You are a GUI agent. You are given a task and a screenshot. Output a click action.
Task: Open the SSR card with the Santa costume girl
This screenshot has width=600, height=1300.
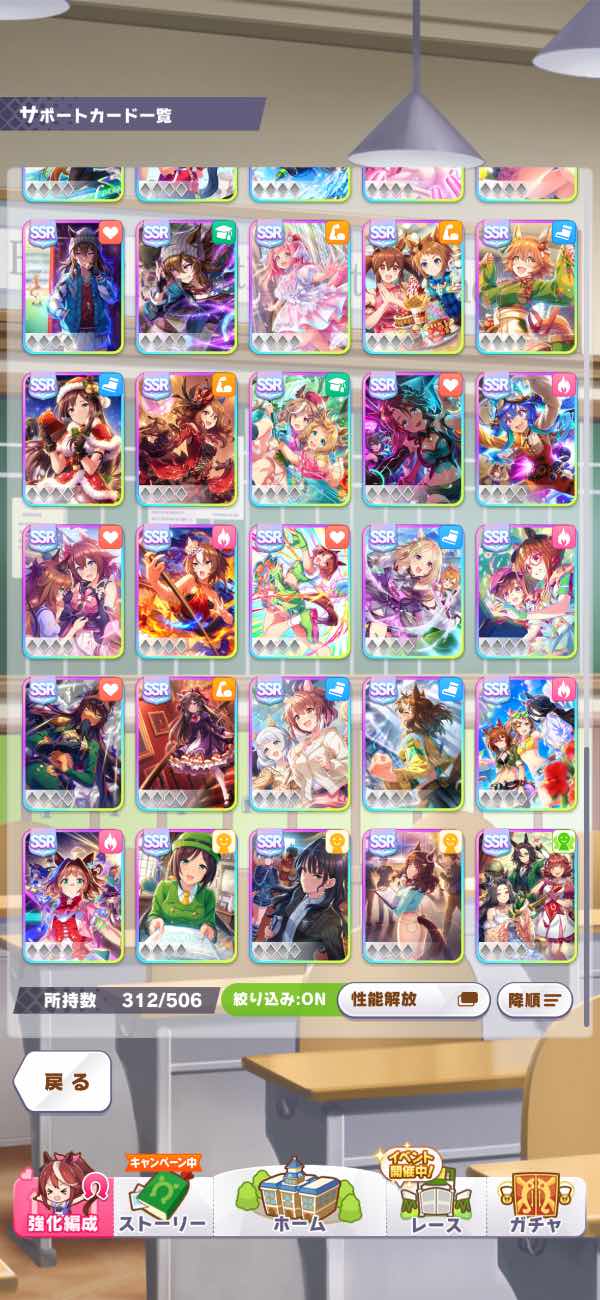73,438
